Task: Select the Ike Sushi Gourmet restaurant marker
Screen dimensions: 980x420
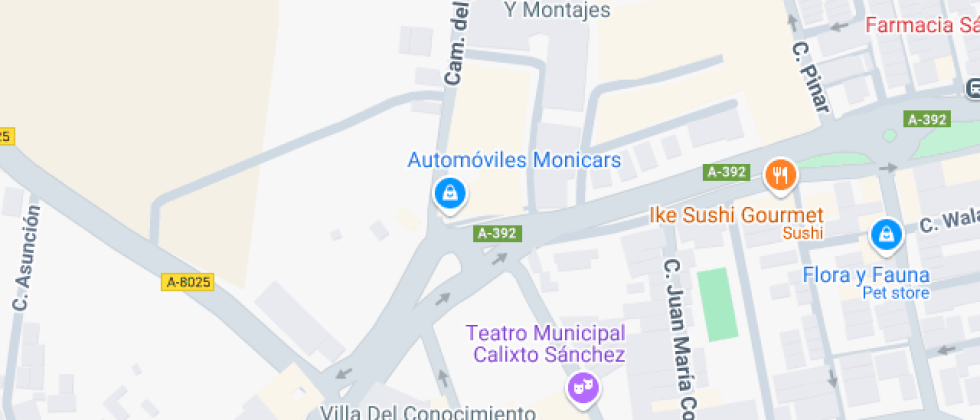Action: pyautogui.click(x=780, y=176)
